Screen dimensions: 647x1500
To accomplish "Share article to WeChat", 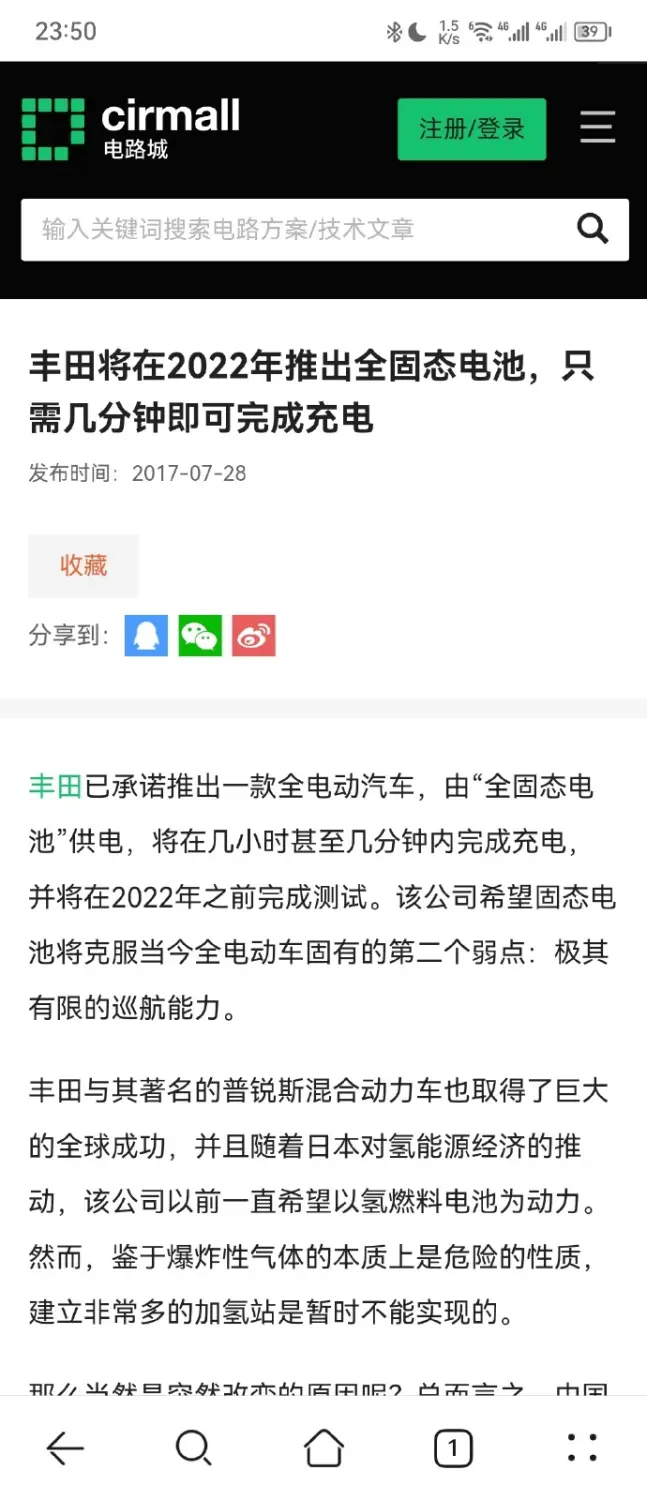I will (200, 635).
